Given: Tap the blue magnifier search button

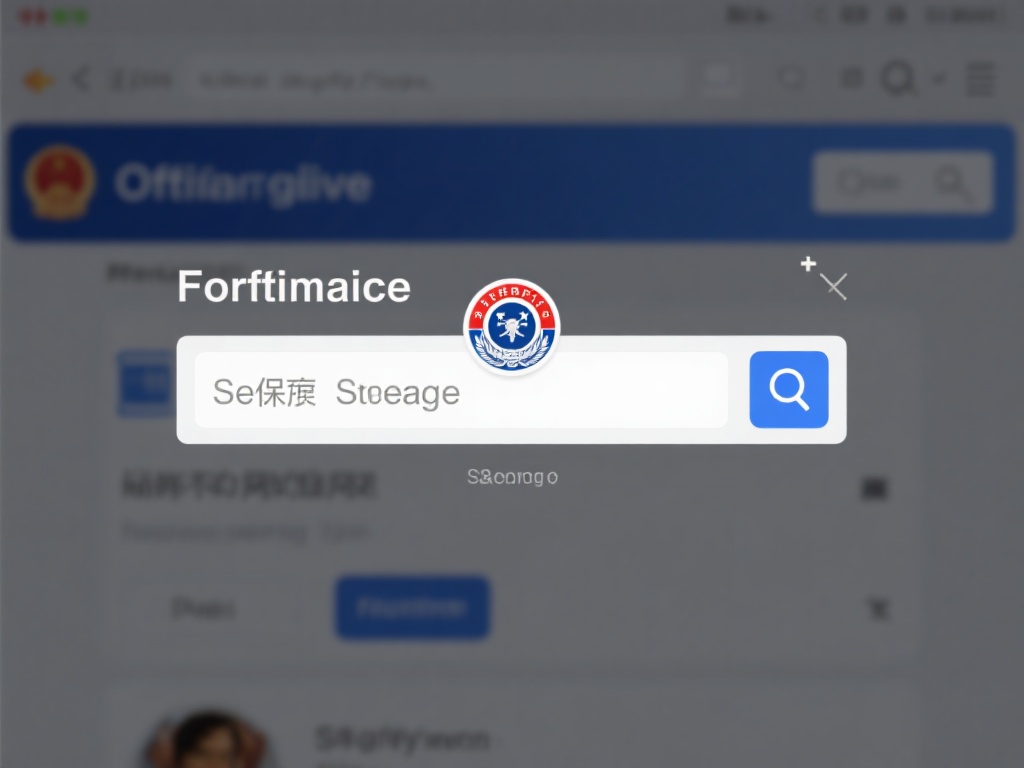Looking at the screenshot, I should 788,390.
